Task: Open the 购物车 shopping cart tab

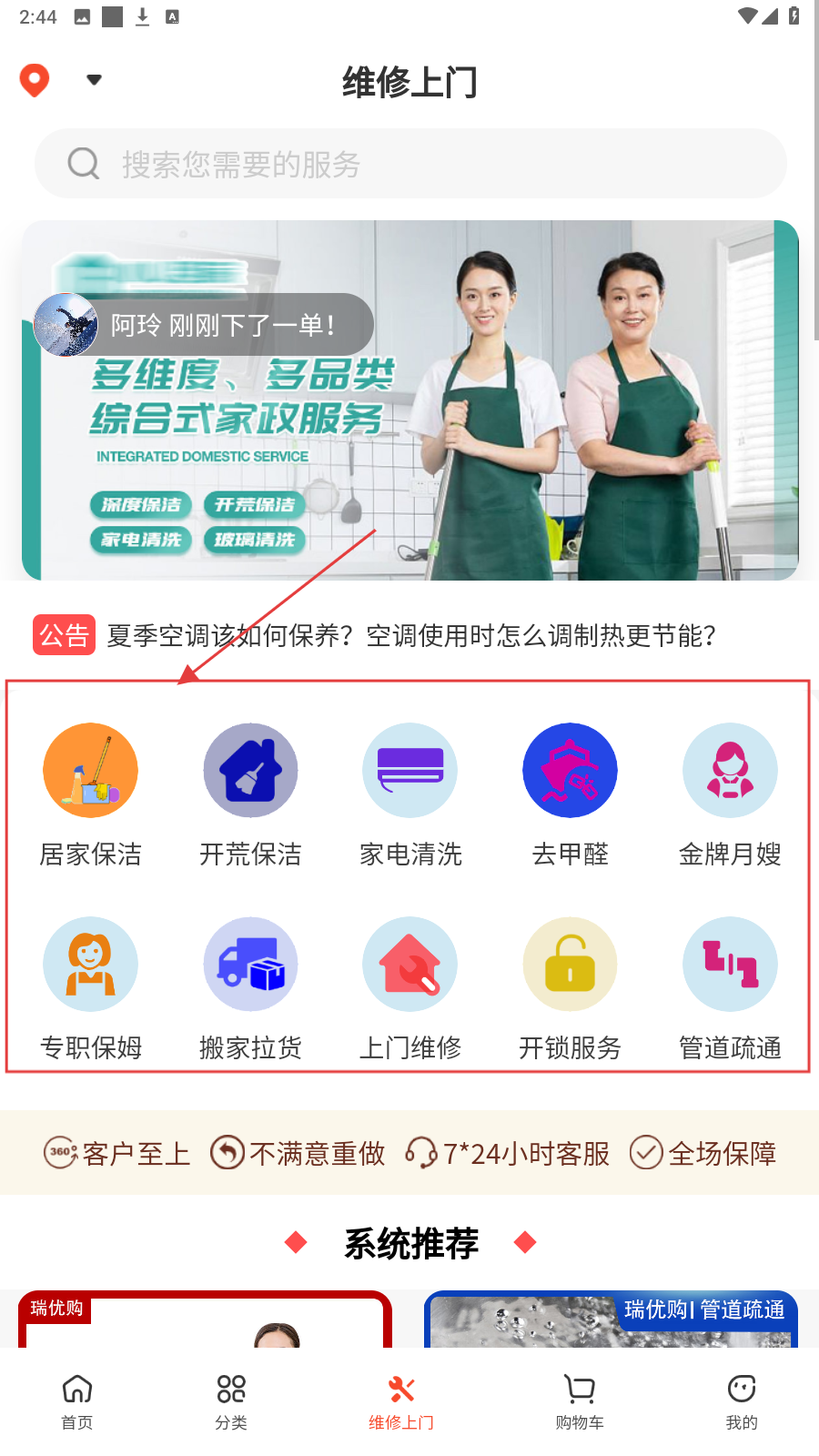Action: [x=580, y=1401]
